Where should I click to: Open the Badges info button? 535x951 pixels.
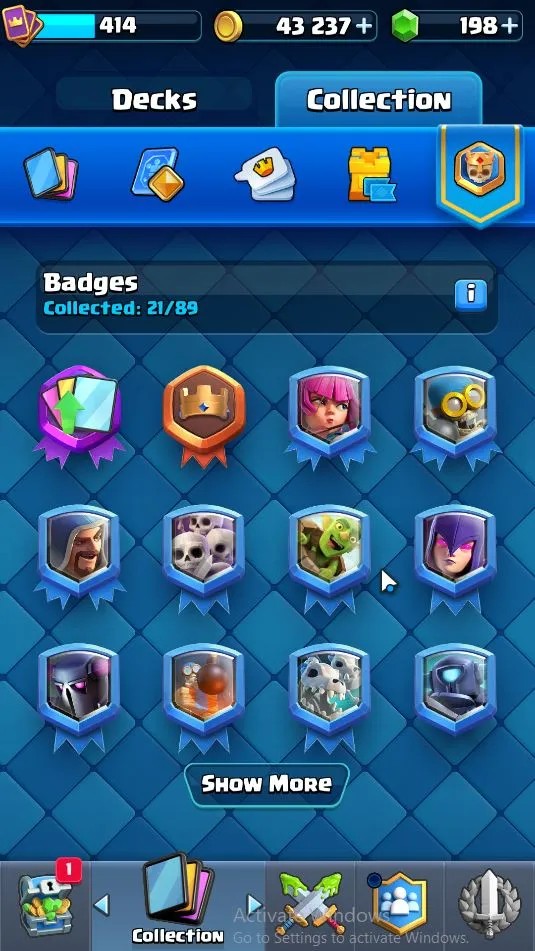click(x=471, y=295)
